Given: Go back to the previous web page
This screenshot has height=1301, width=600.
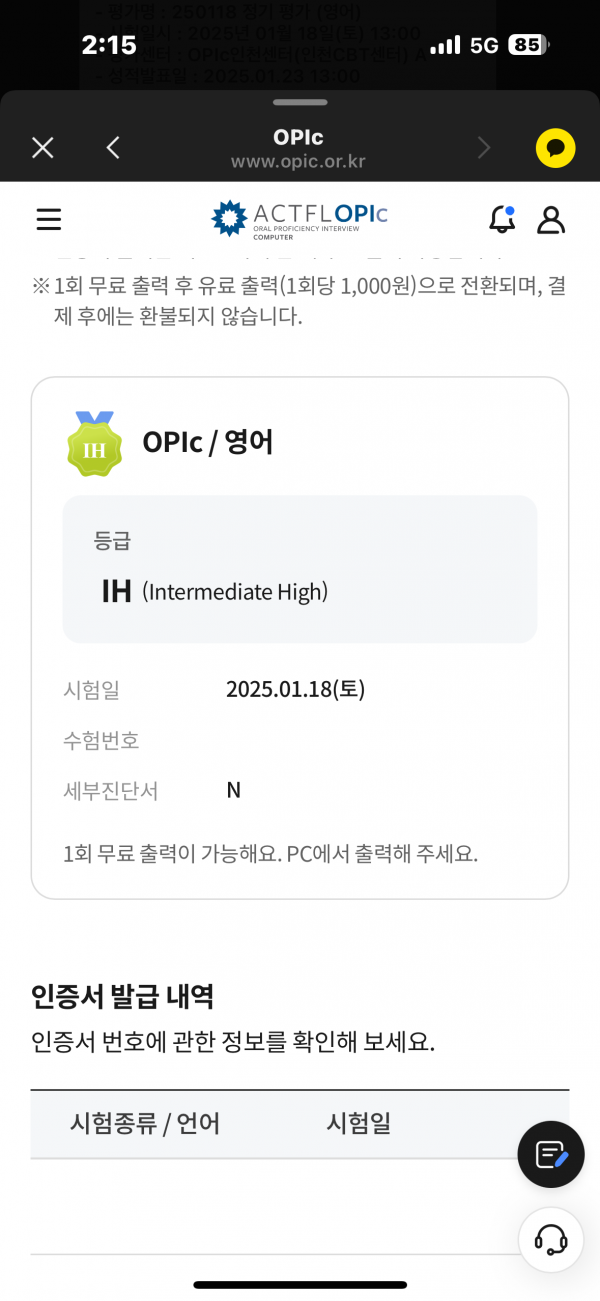Looking at the screenshot, I should 113,148.
